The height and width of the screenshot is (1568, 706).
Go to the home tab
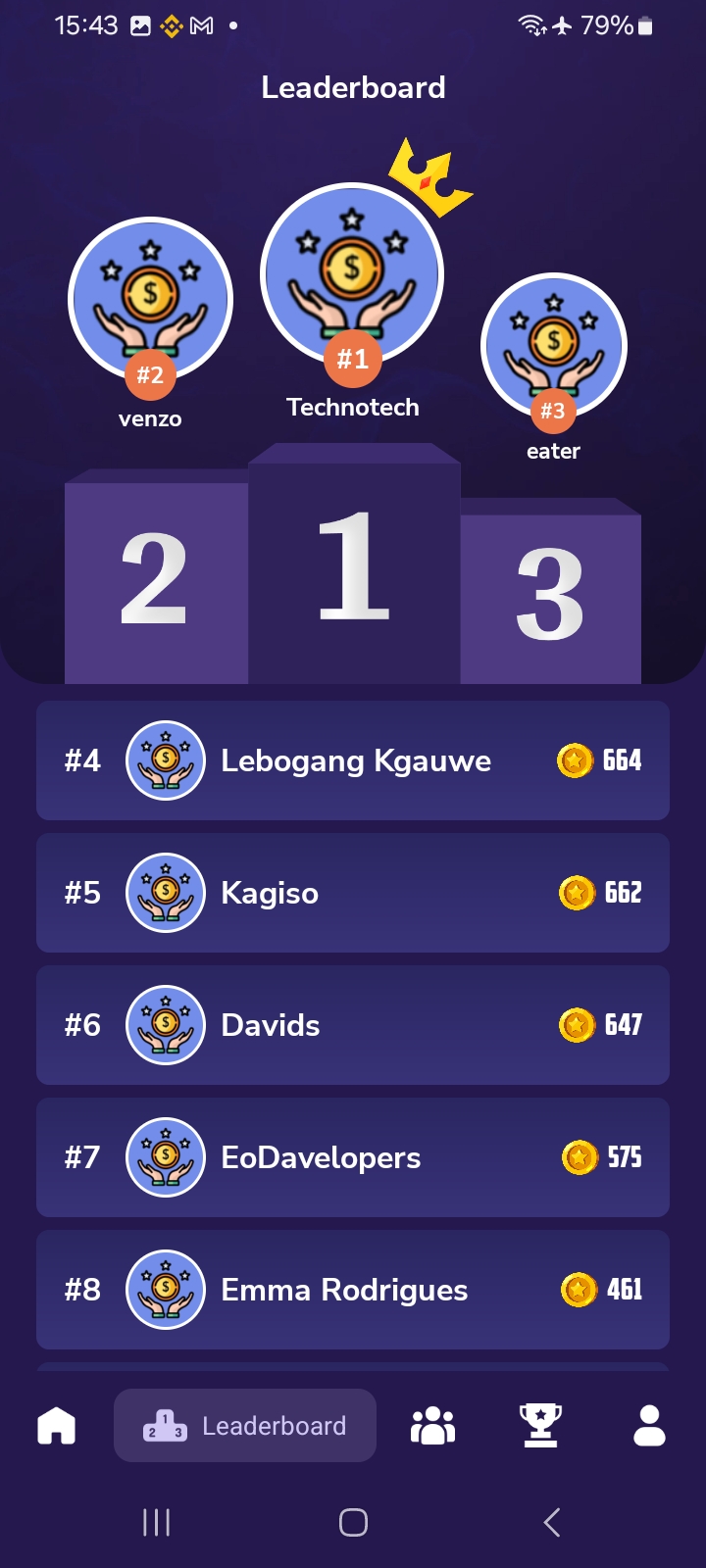click(57, 1425)
